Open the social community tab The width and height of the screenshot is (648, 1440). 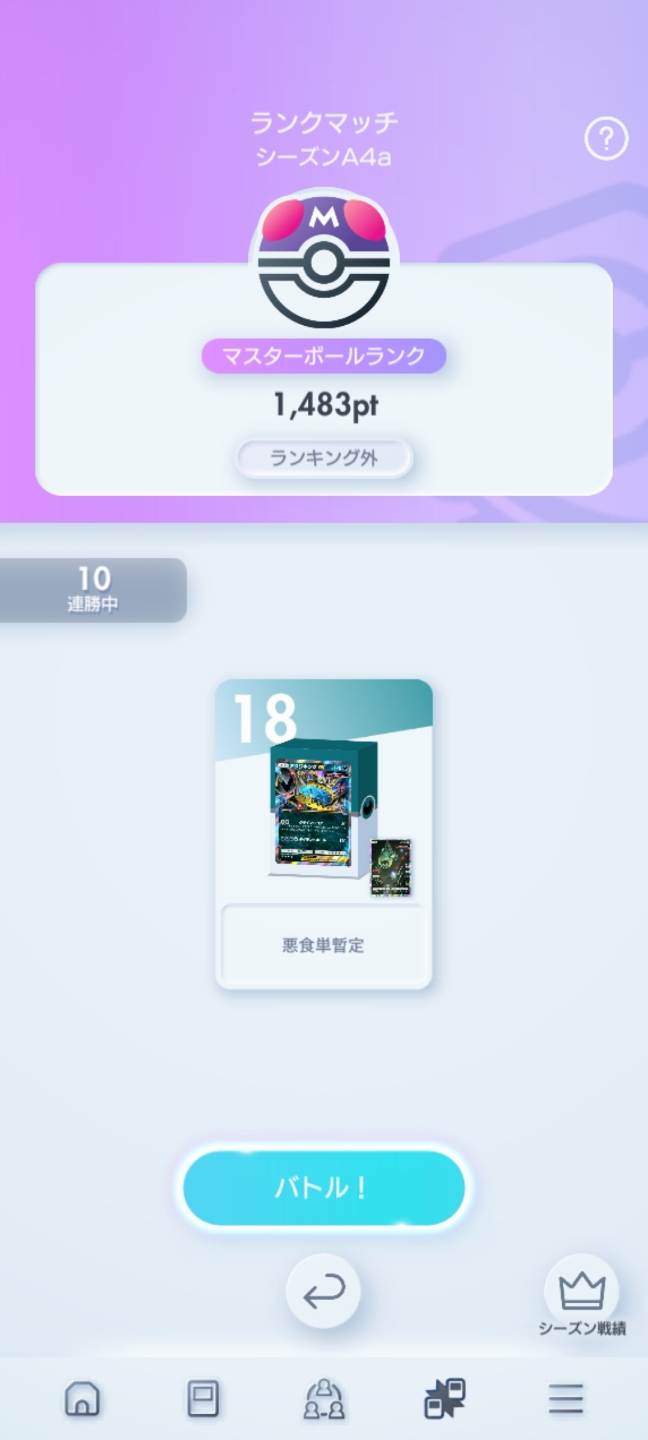point(324,1398)
